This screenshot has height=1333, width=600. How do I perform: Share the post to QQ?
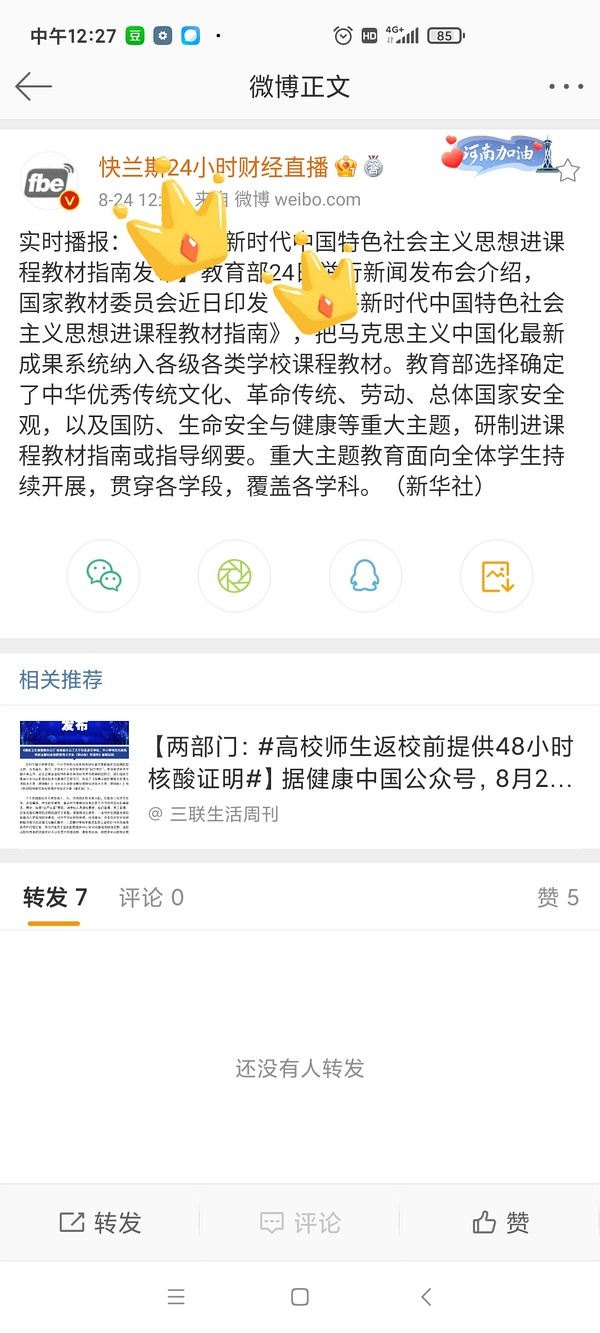click(365, 575)
